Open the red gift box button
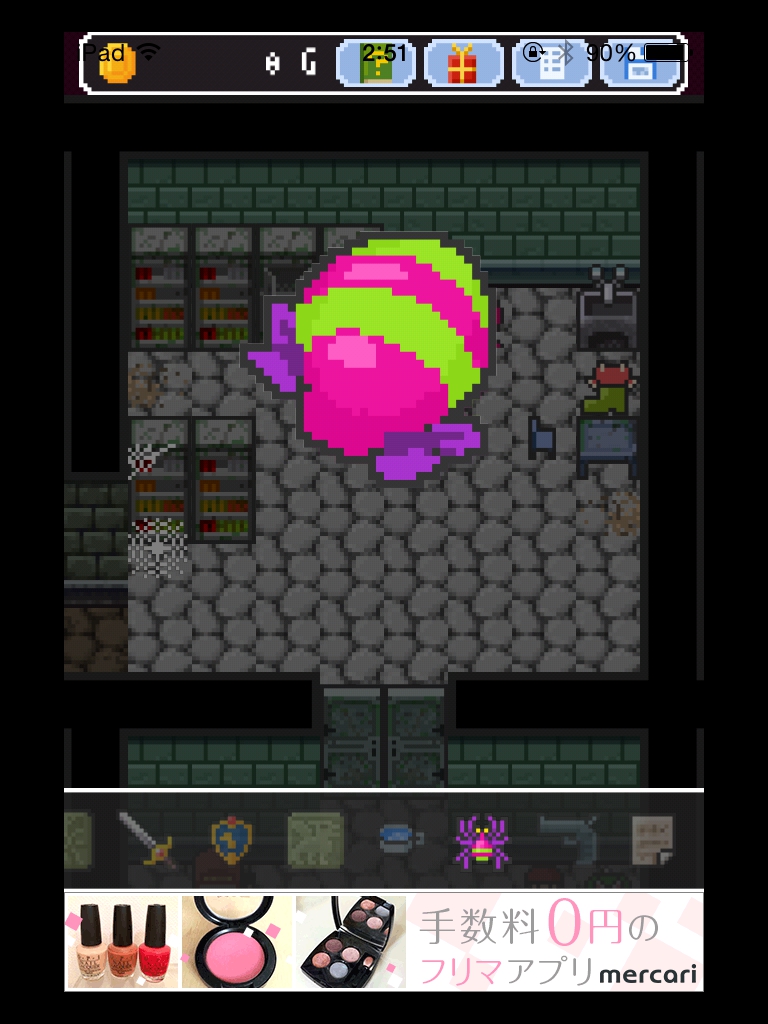This screenshot has height=1024, width=768. click(463, 64)
